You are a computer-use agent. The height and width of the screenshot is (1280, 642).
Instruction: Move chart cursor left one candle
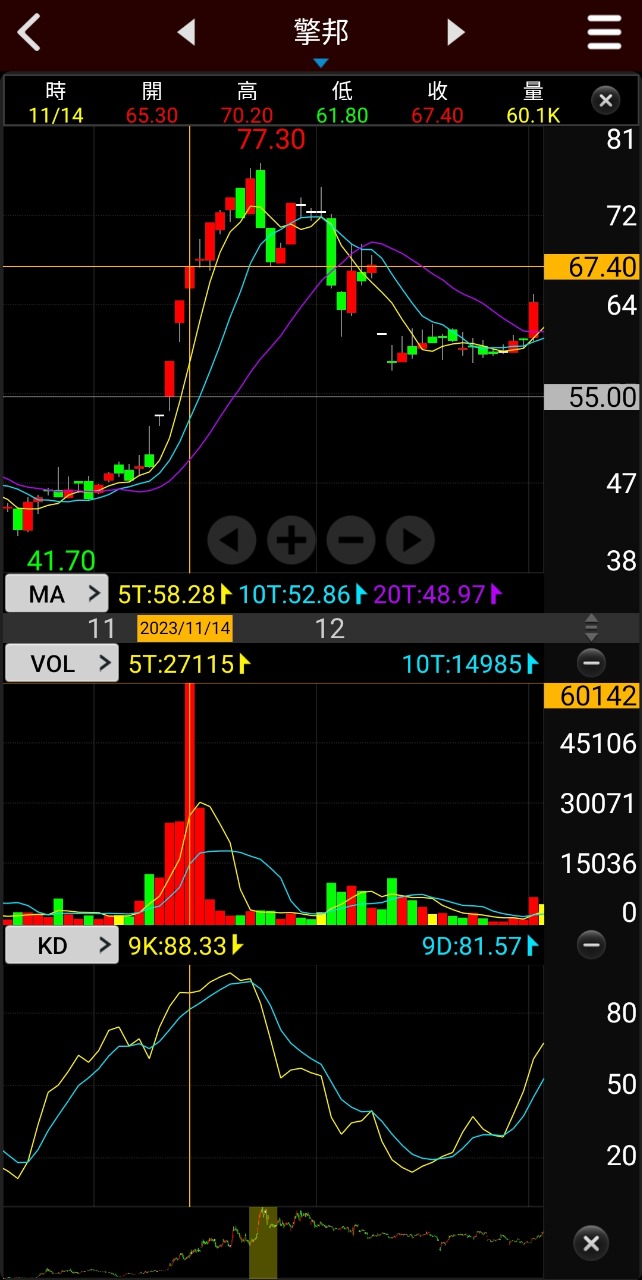(x=232, y=541)
